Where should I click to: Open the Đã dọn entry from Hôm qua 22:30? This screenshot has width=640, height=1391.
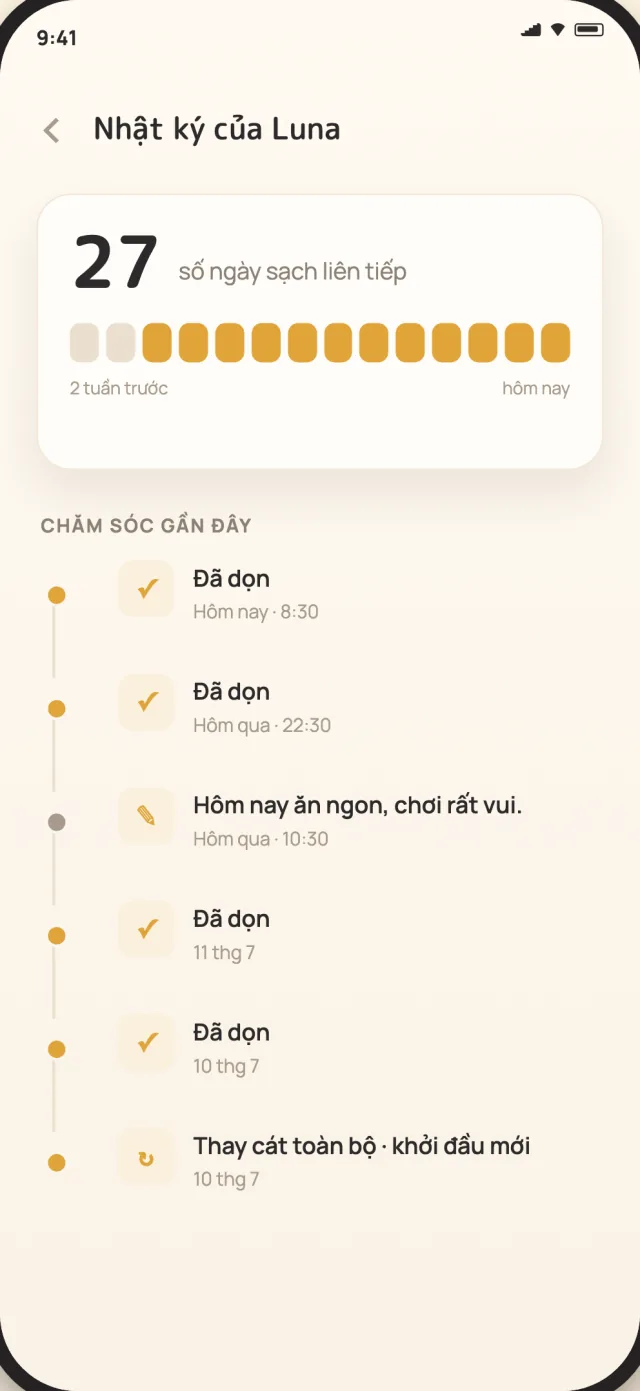click(320, 707)
